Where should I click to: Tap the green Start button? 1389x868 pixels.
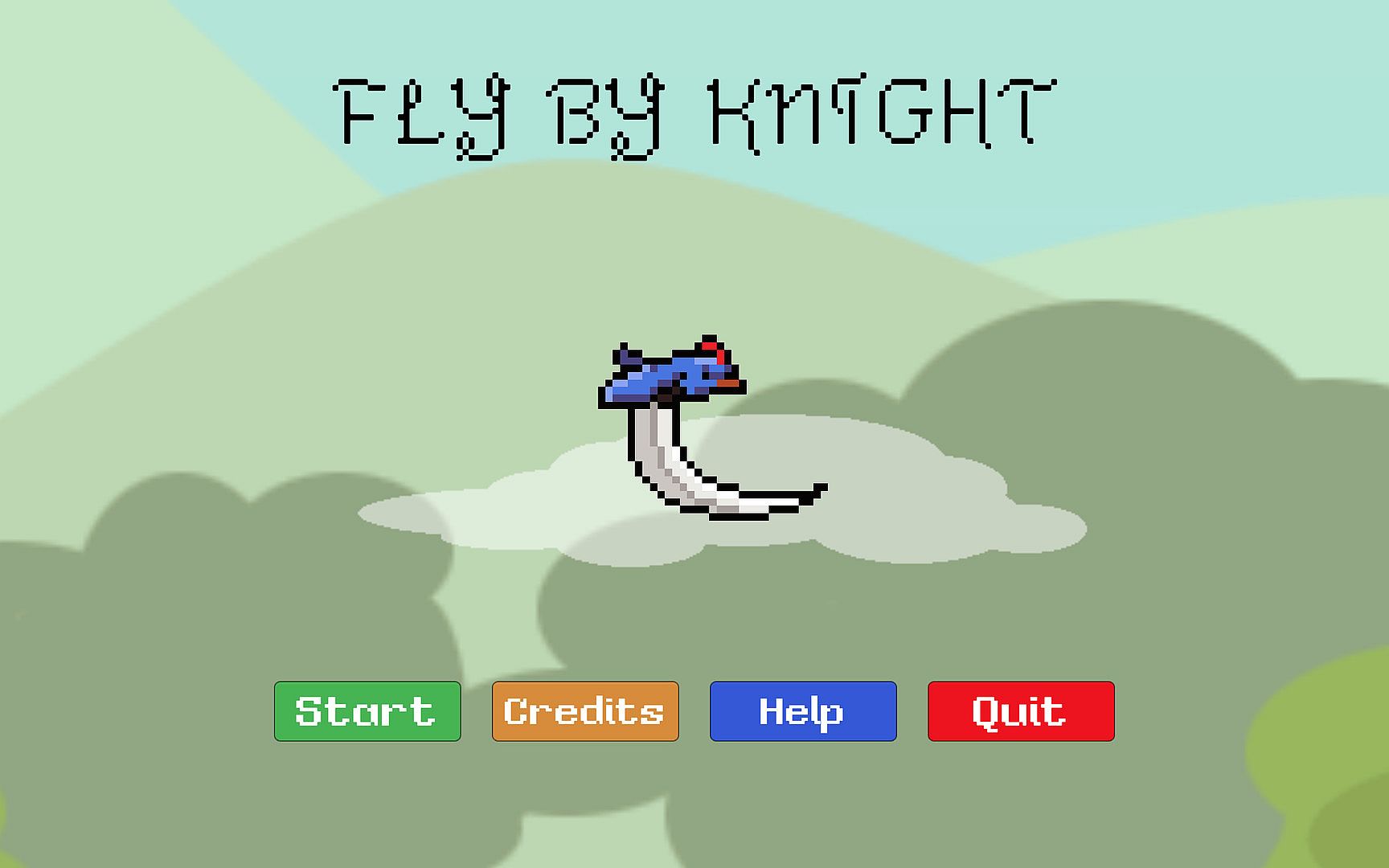pyautogui.click(x=367, y=711)
